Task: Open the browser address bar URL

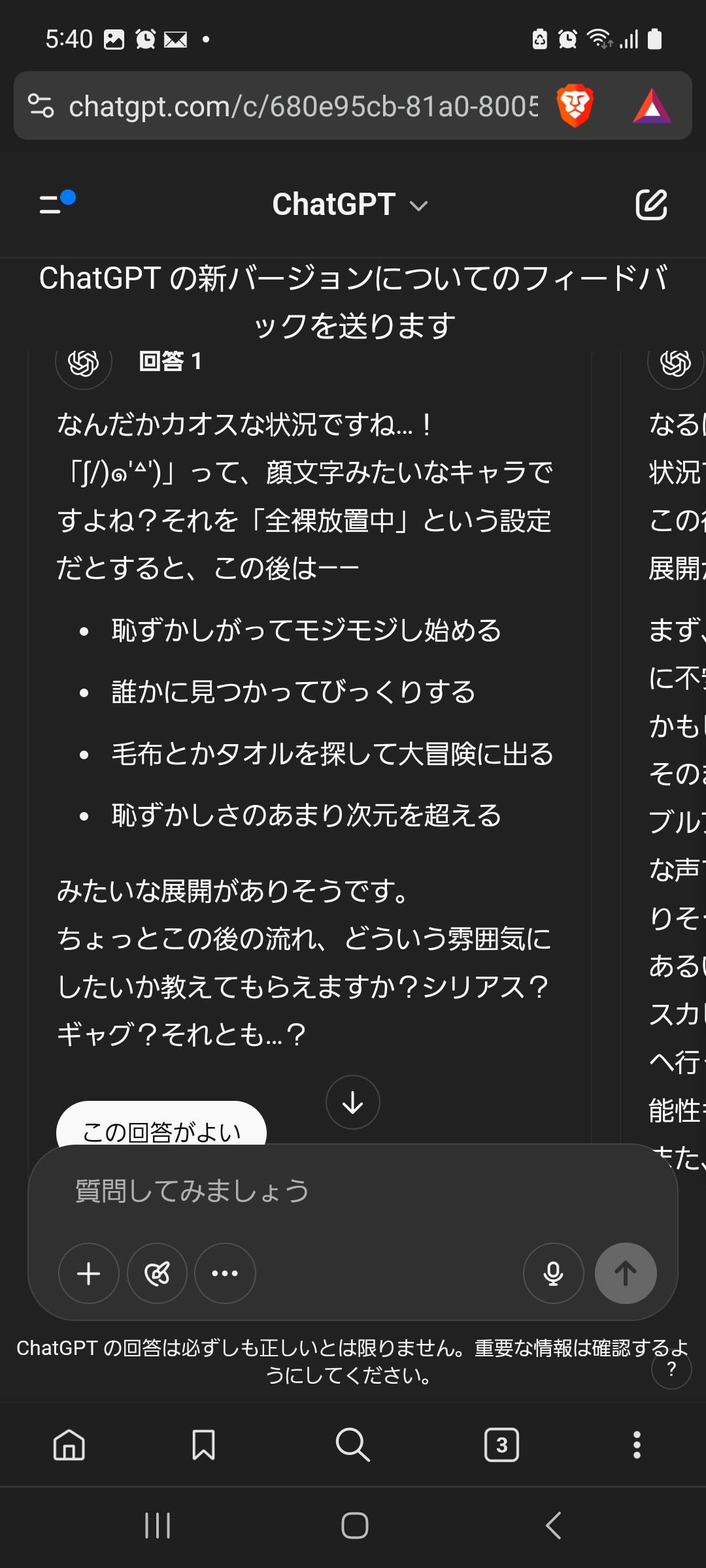Action: (303, 106)
